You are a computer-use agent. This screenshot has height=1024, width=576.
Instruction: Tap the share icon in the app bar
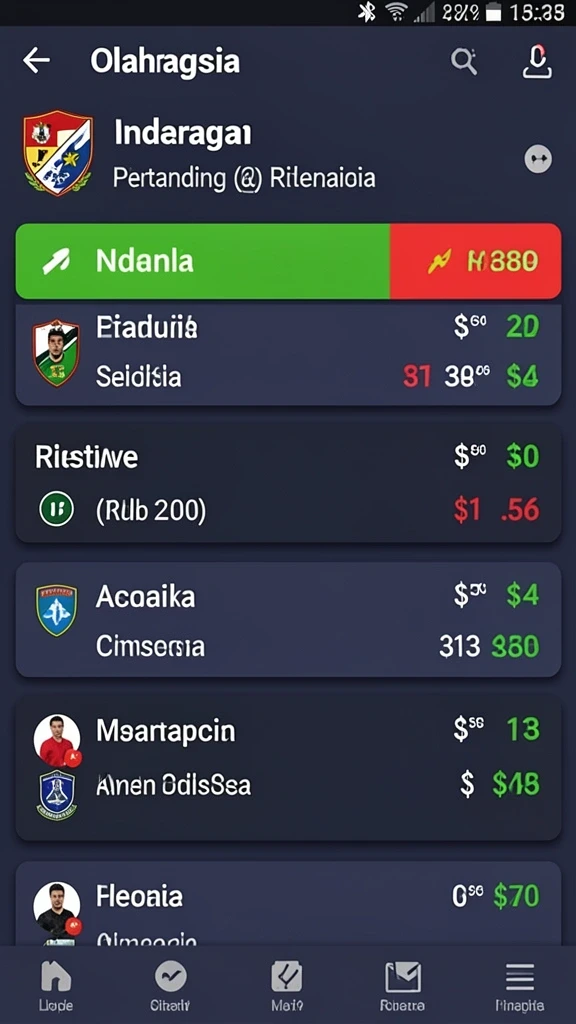pos(537,62)
